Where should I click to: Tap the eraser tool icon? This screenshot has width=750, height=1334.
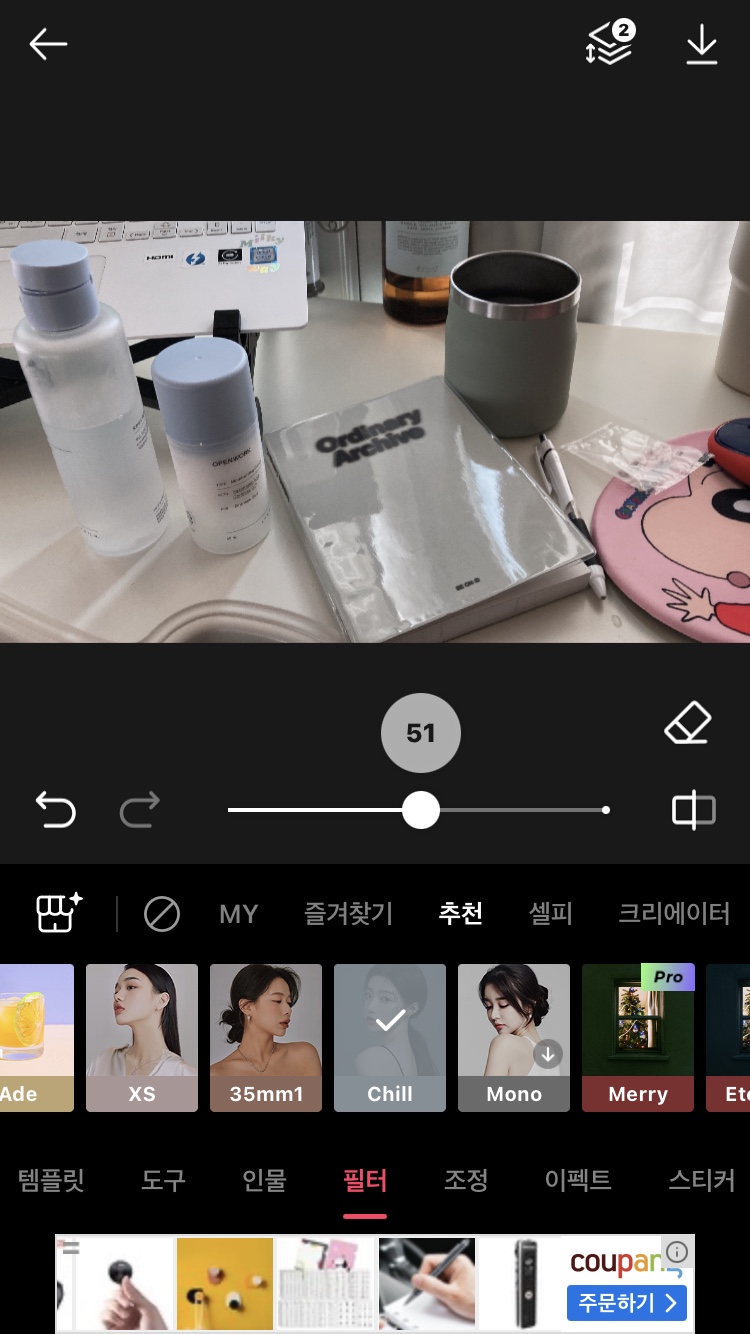point(688,723)
